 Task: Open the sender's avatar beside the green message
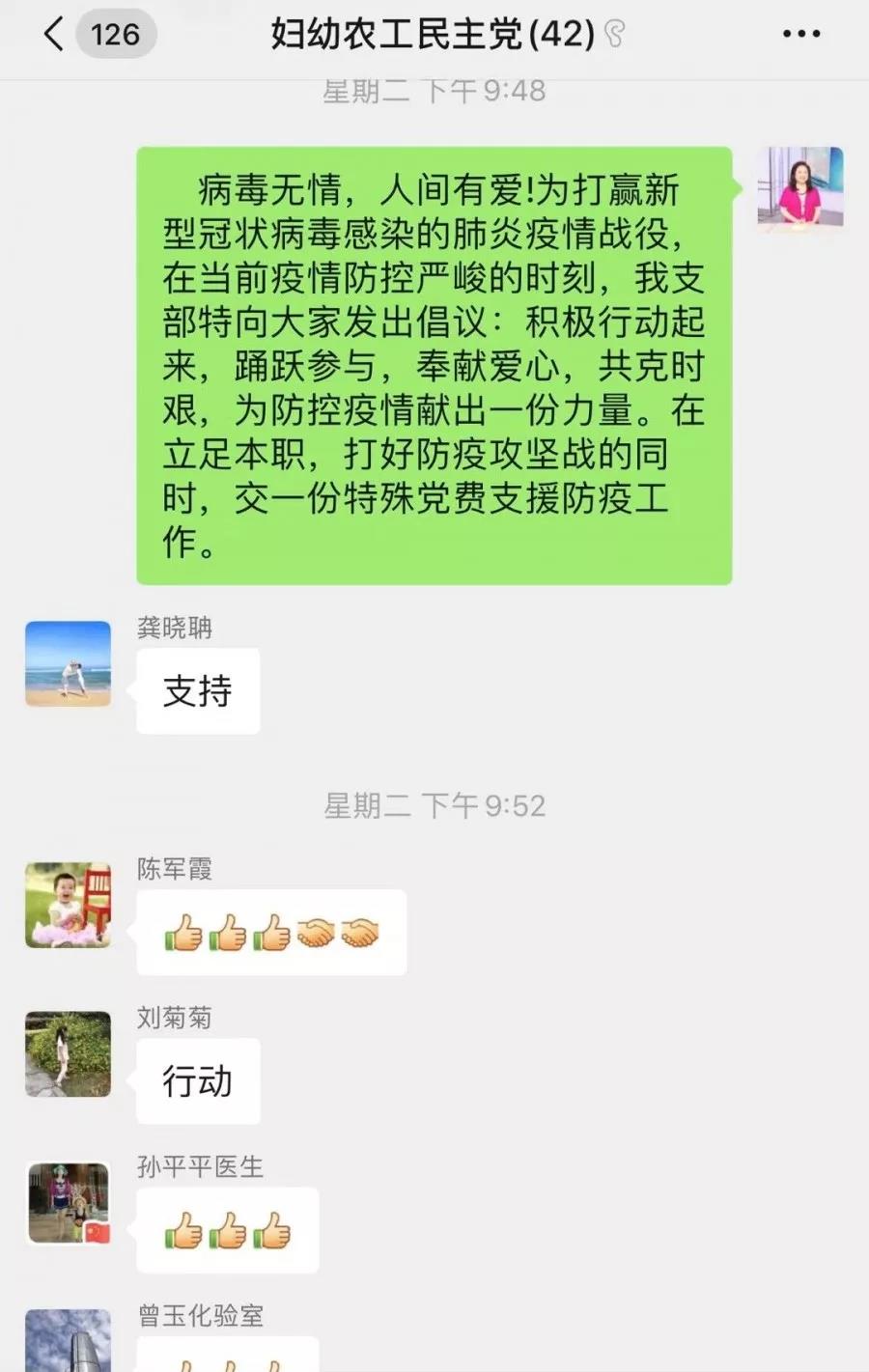[800, 189]
